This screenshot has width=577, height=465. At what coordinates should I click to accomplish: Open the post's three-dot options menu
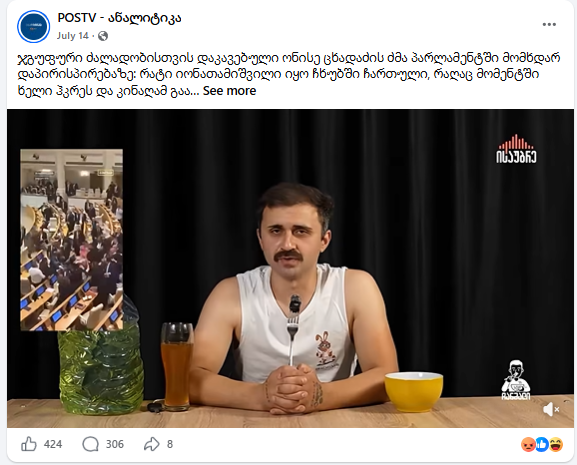pos(549,25)
